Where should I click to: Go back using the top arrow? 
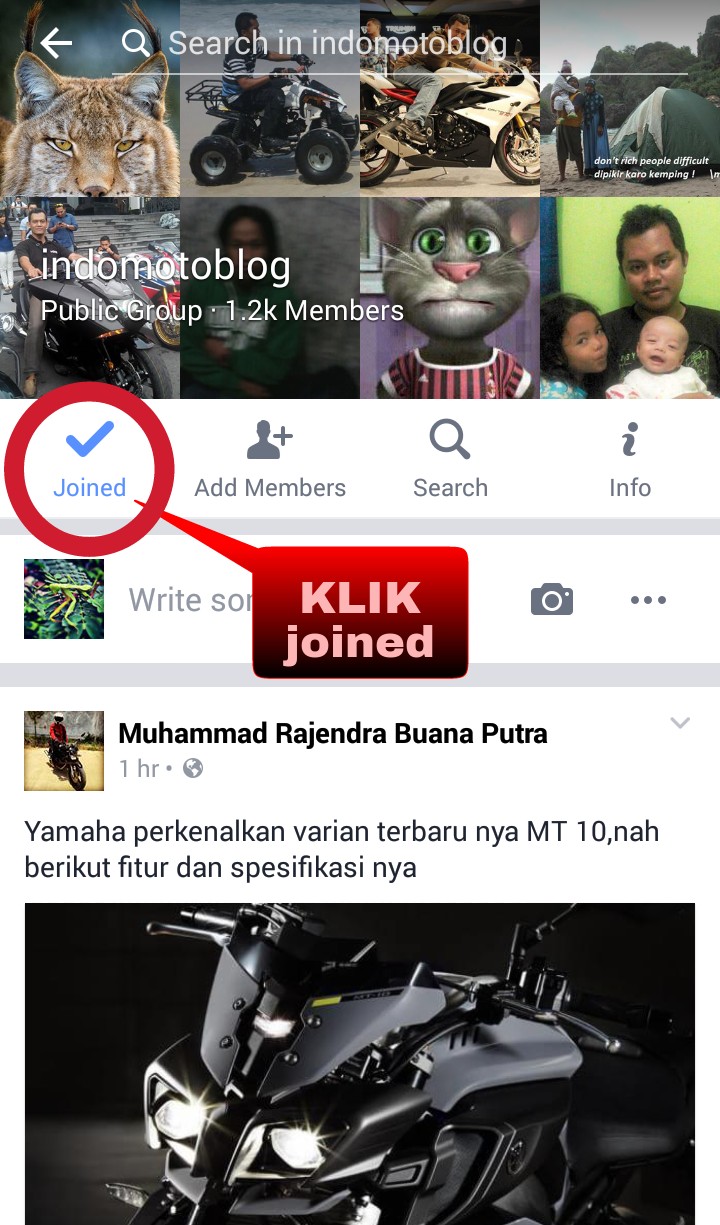click(x=57, y=43)
